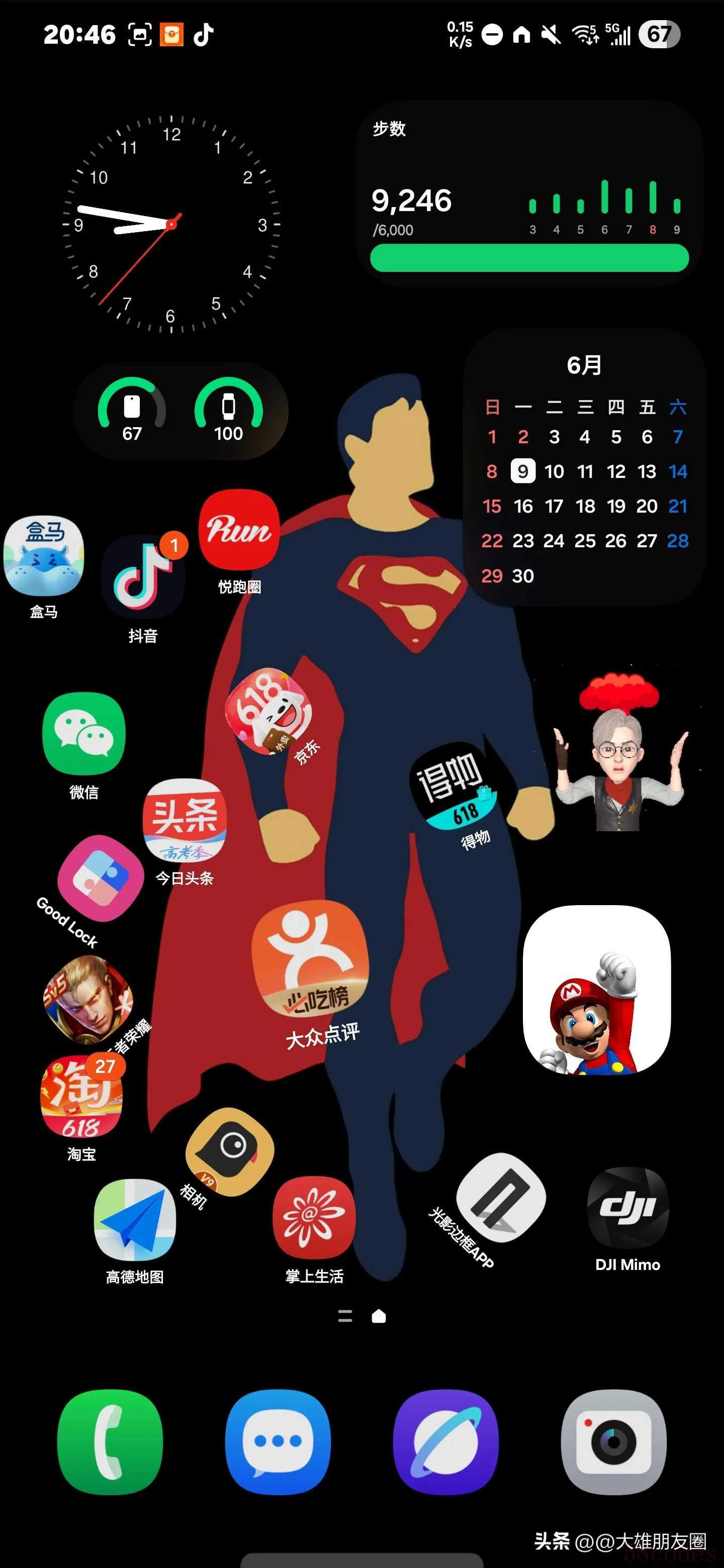This screenshot has height=1568, width=724.
Task: Open 高德地图
Action: coord(135,1220)
